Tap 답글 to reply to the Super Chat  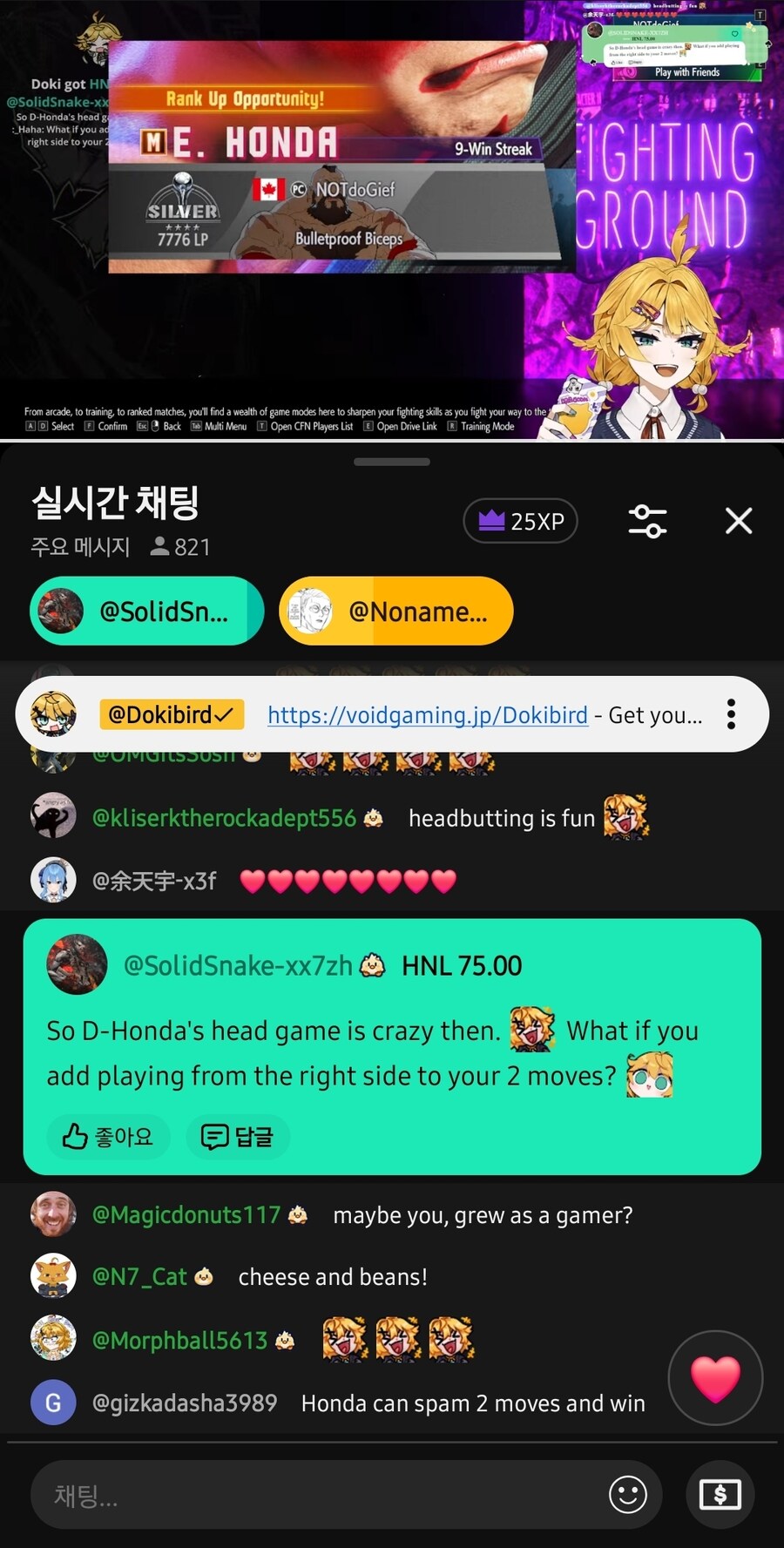(237, 1137)
